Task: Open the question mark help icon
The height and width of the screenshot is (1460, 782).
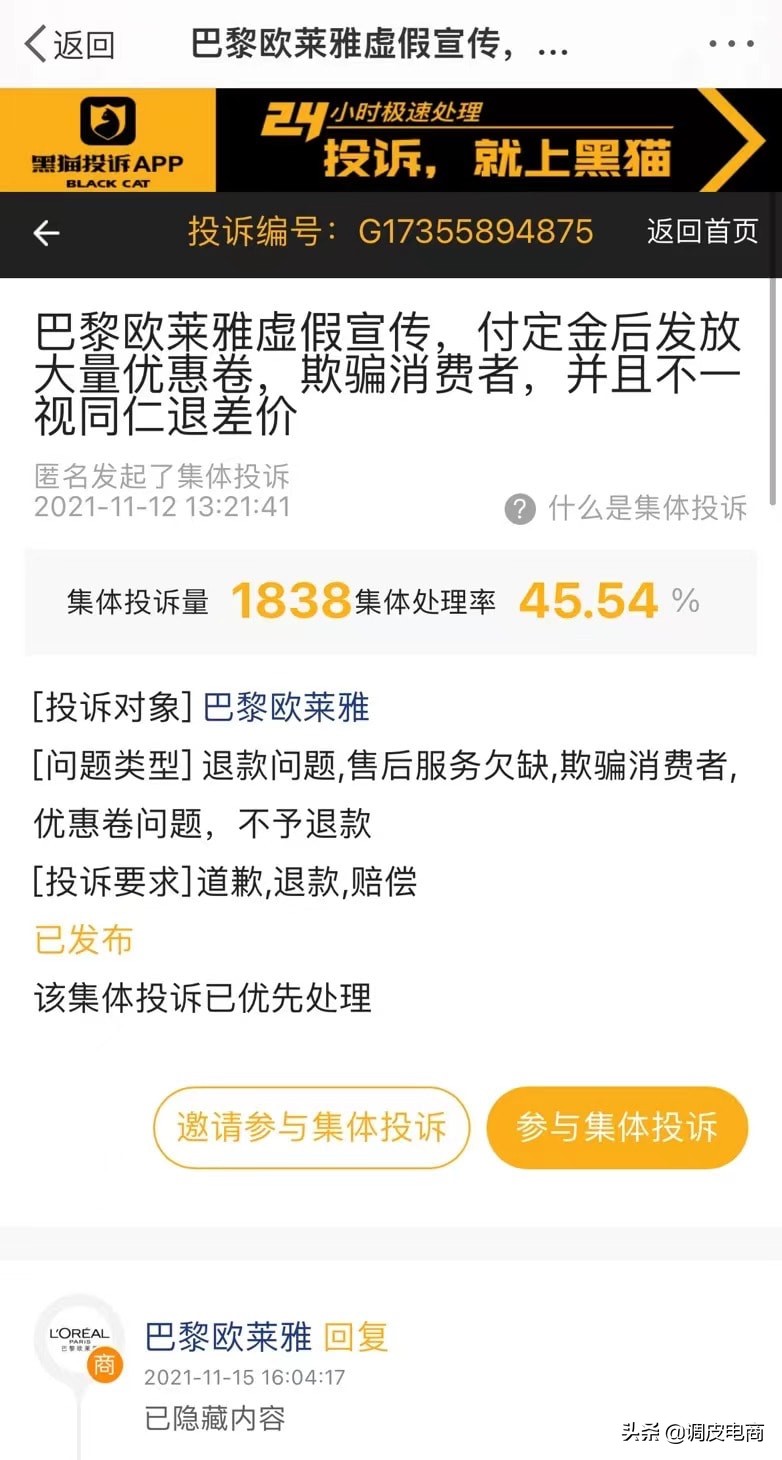Action: (x=518, y=510)
